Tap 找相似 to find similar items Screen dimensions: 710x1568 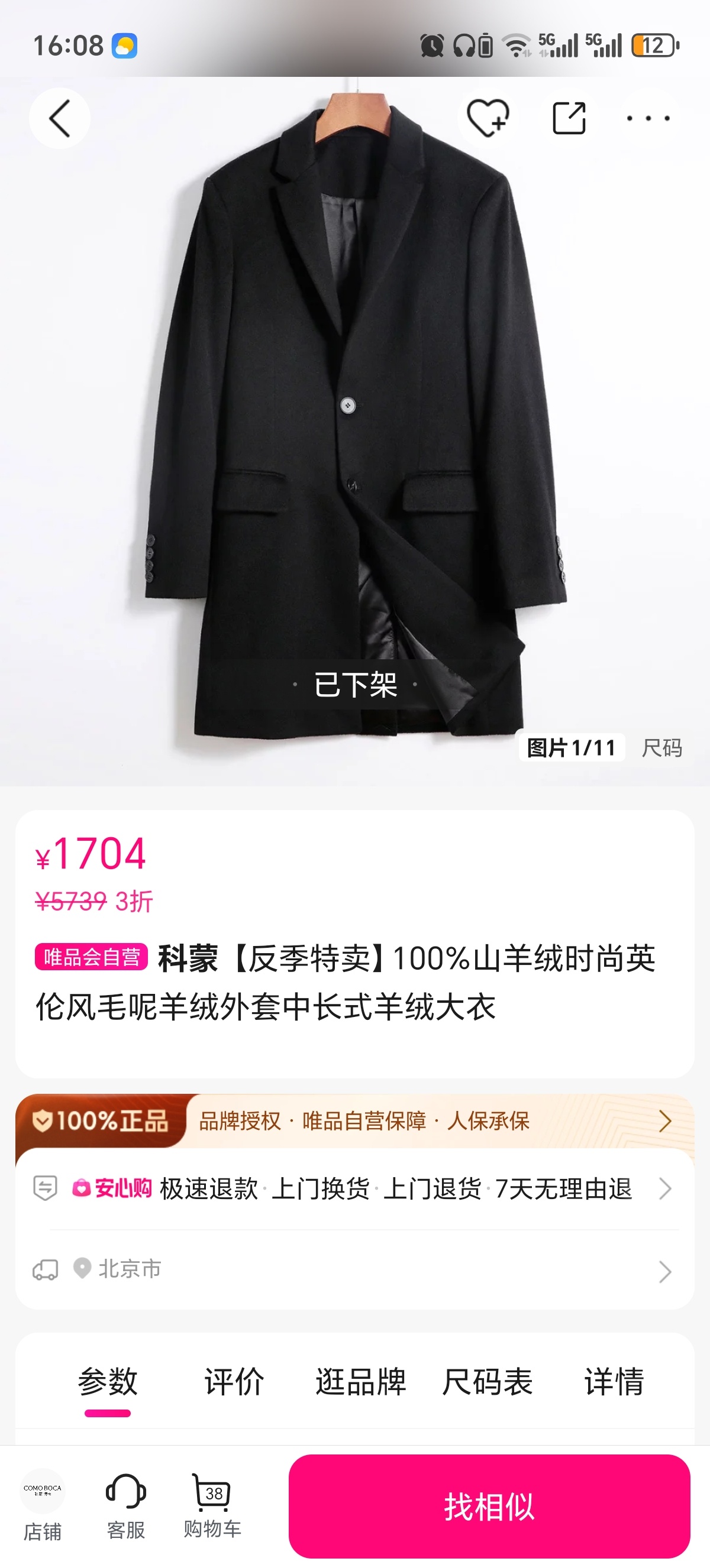(489, 1506)
